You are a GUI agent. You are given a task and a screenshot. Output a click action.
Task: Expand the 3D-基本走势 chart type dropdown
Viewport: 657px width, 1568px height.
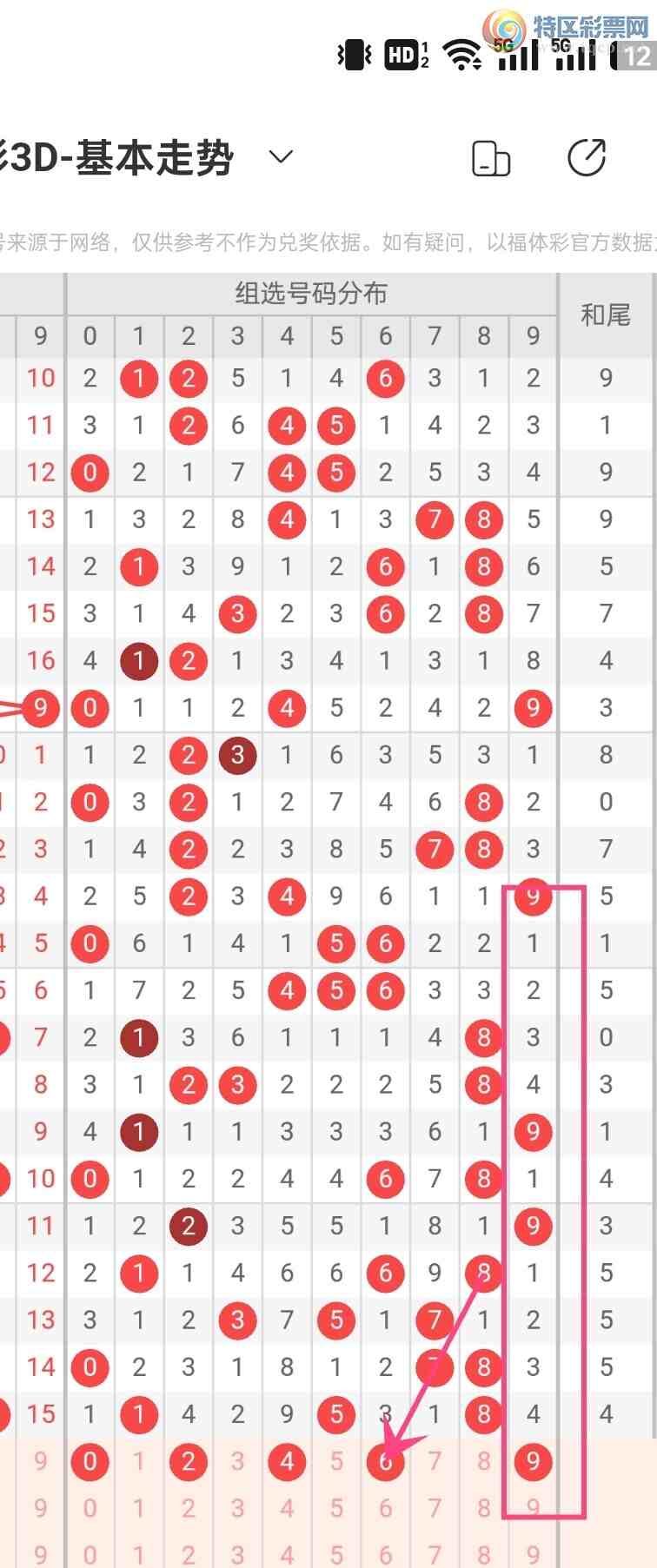pyautogui.click(x=280, y=157)
